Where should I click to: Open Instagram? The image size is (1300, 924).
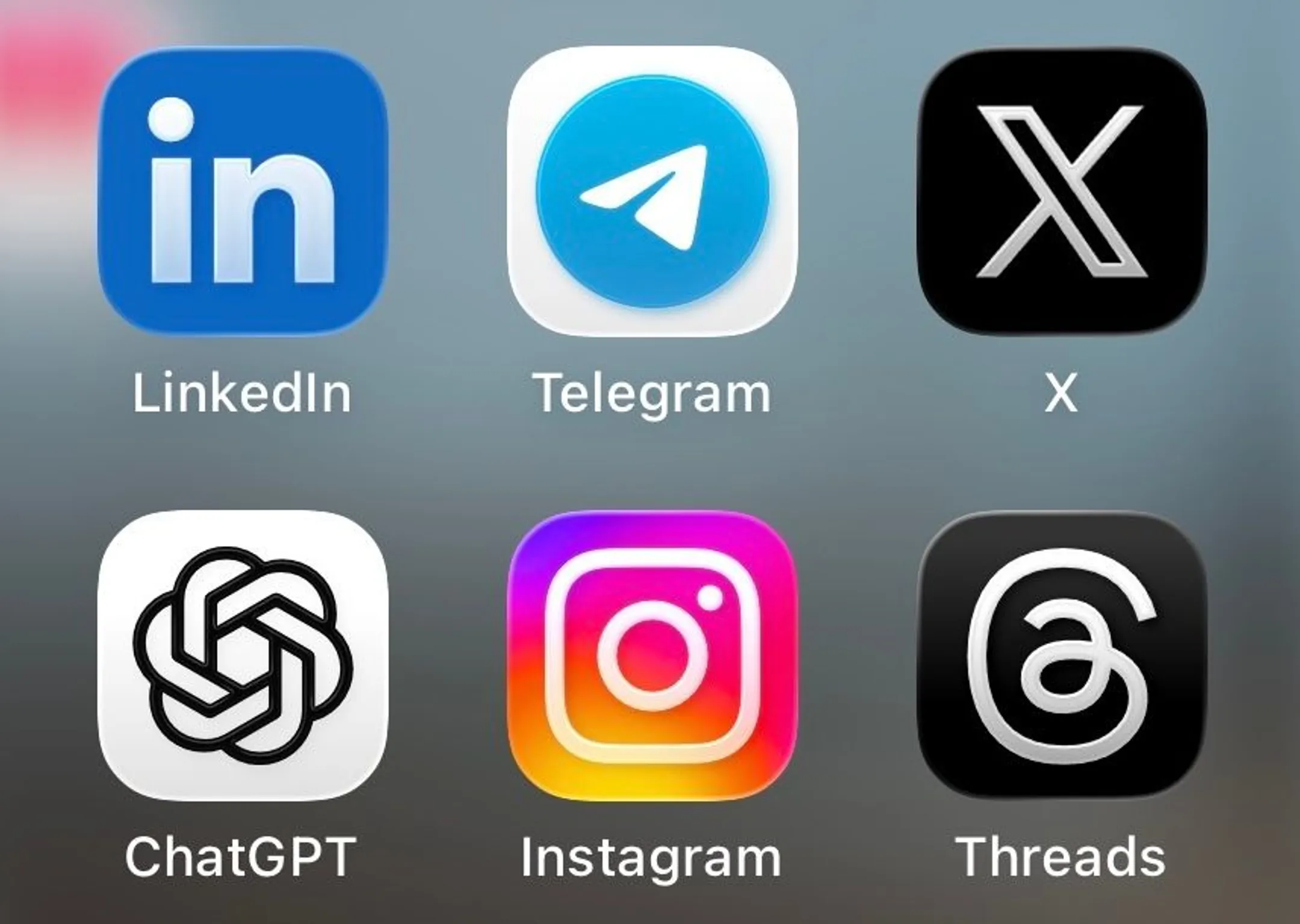click(652, 656)
